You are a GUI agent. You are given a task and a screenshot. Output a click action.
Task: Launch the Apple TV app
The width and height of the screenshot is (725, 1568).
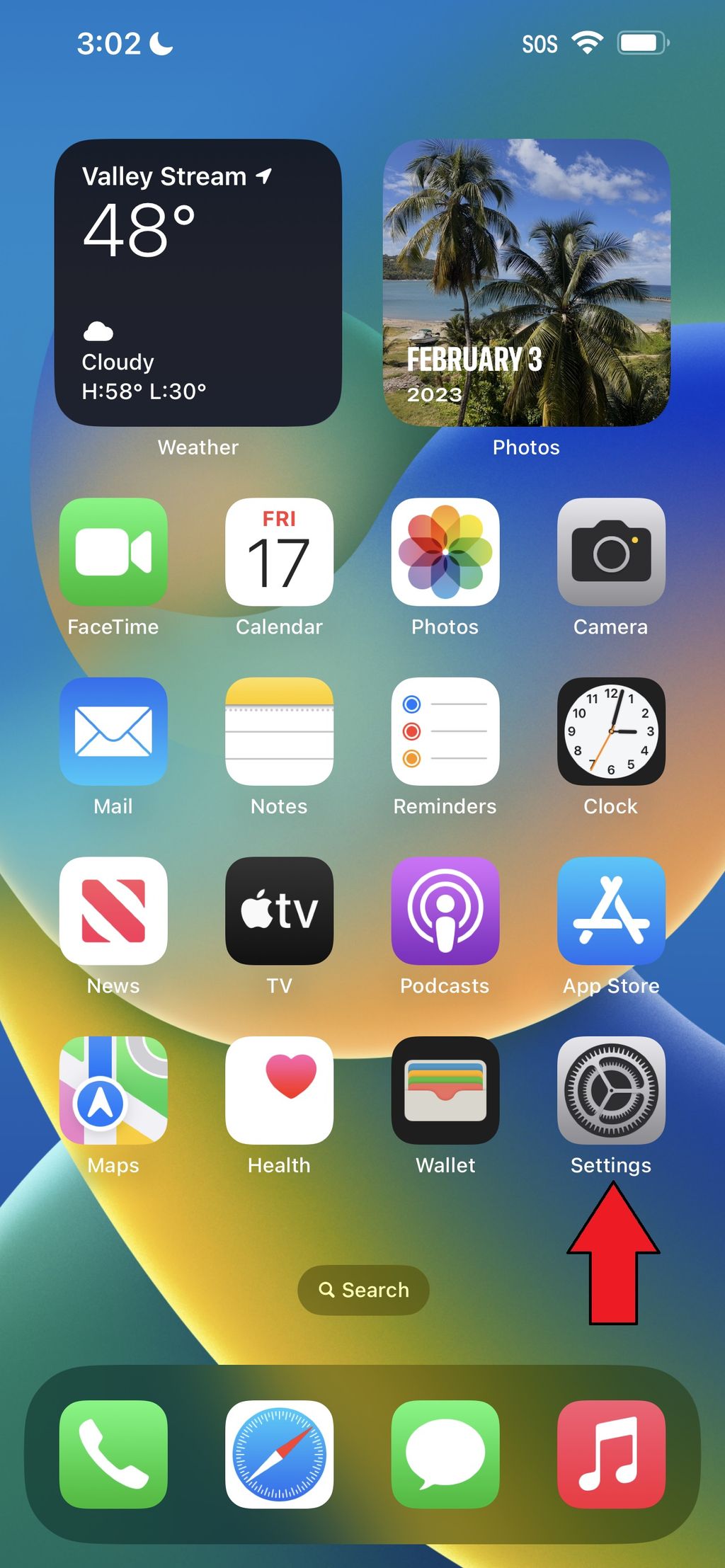279,911
